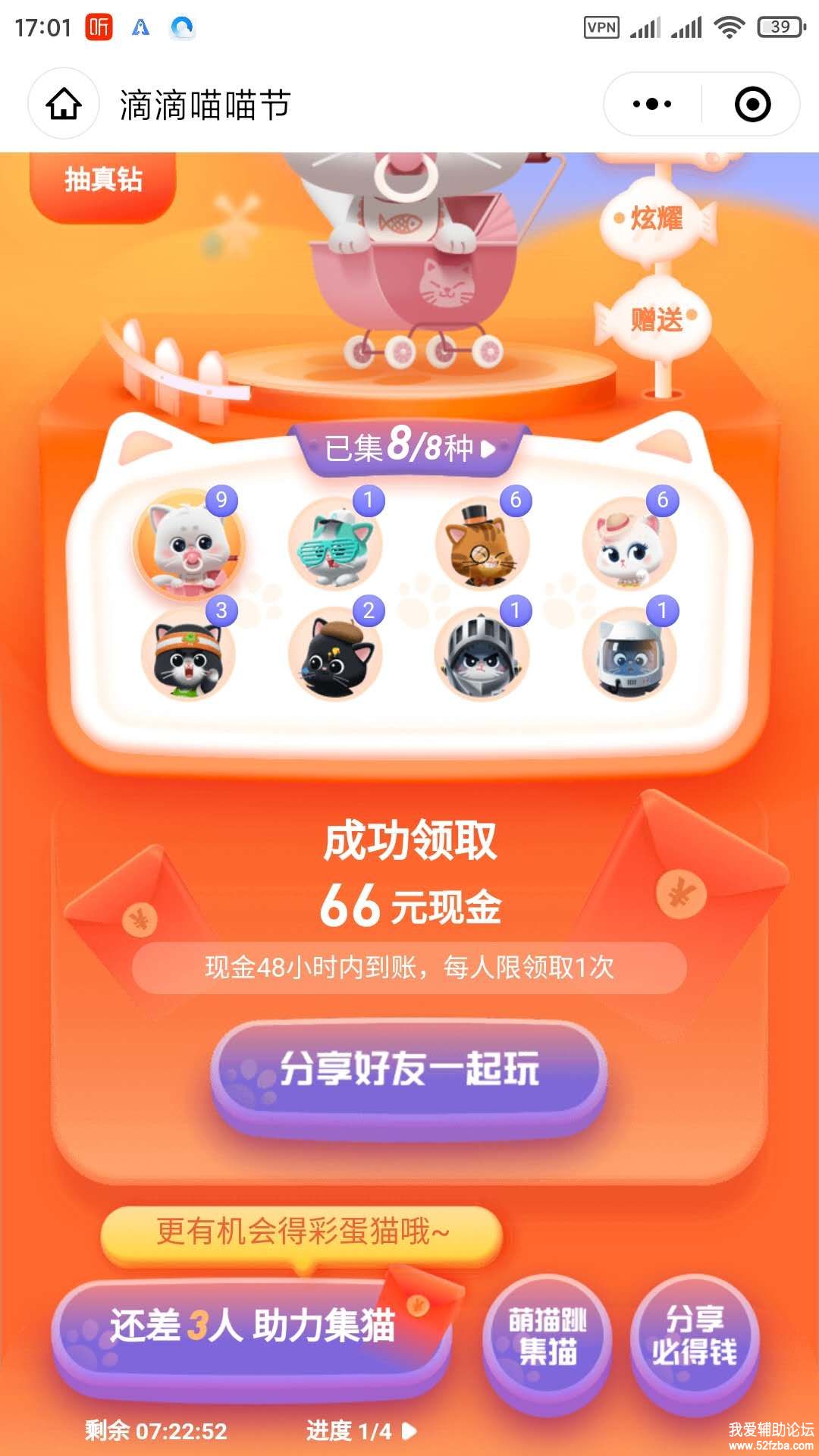Open 分享必得钱 button
The height and width of the screenshot is (1456, 819).
tap(695, 1336)
